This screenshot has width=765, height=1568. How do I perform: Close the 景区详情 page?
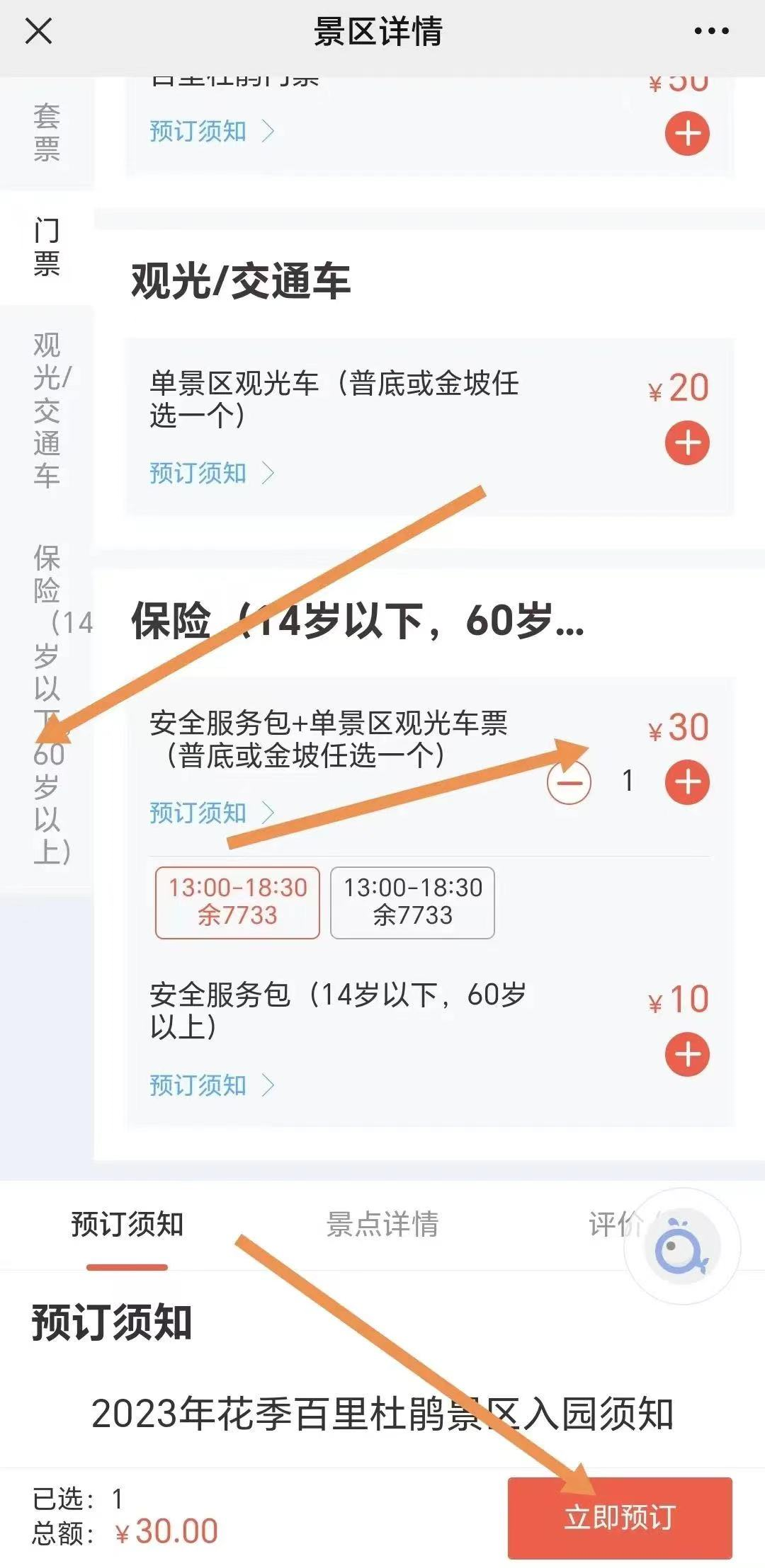(x=38, y=31)
